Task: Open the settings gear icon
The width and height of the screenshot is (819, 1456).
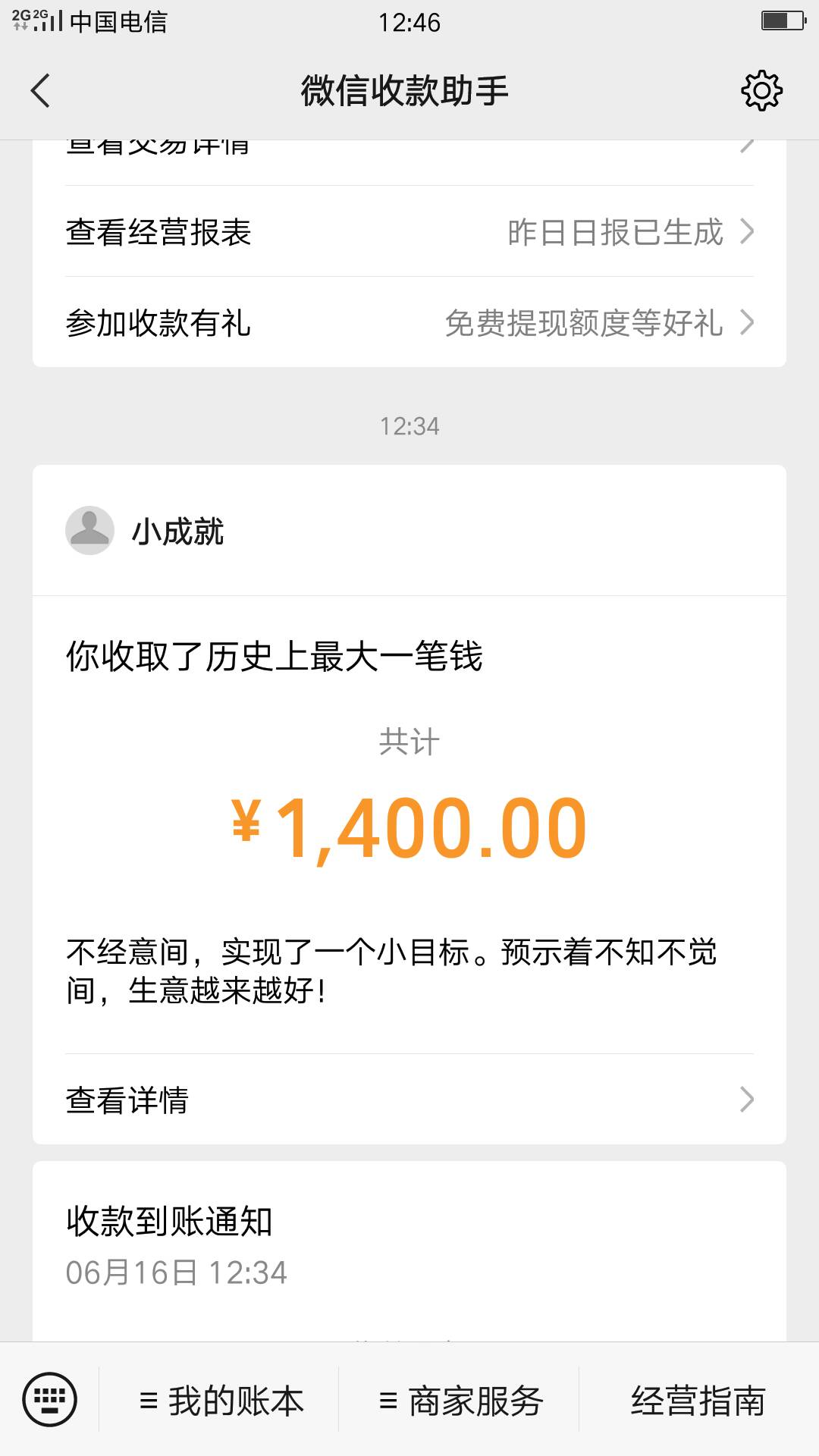Action: [x=761, y=91]
